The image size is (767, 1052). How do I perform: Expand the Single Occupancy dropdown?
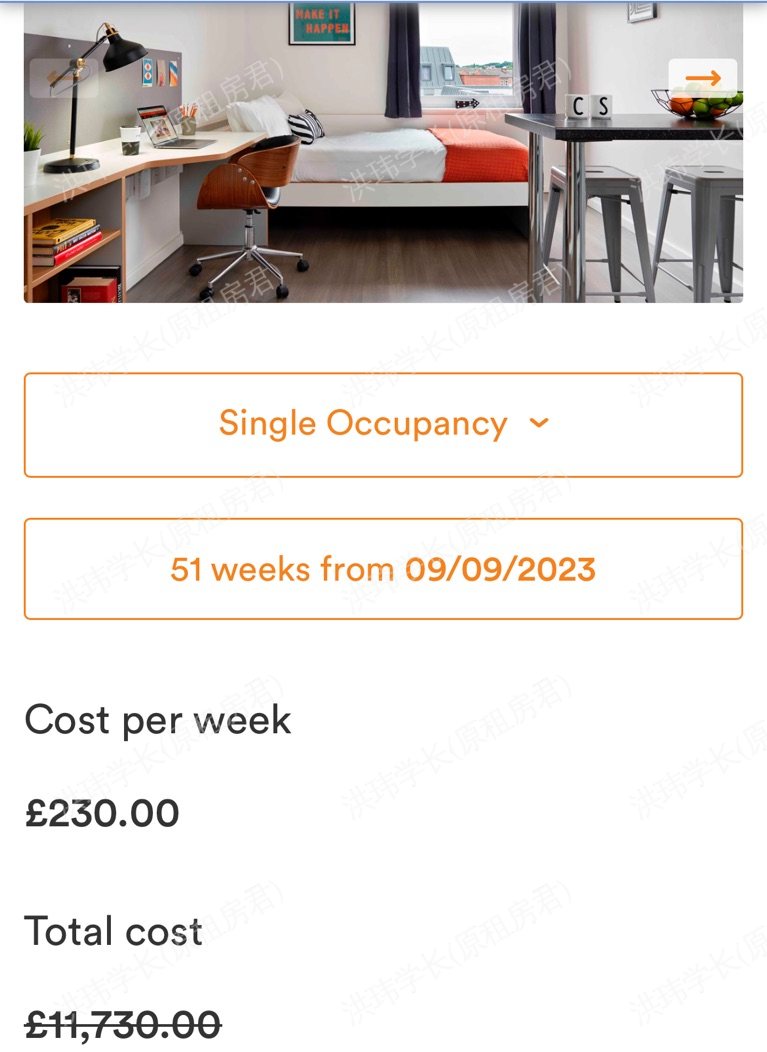coord(383,424)
